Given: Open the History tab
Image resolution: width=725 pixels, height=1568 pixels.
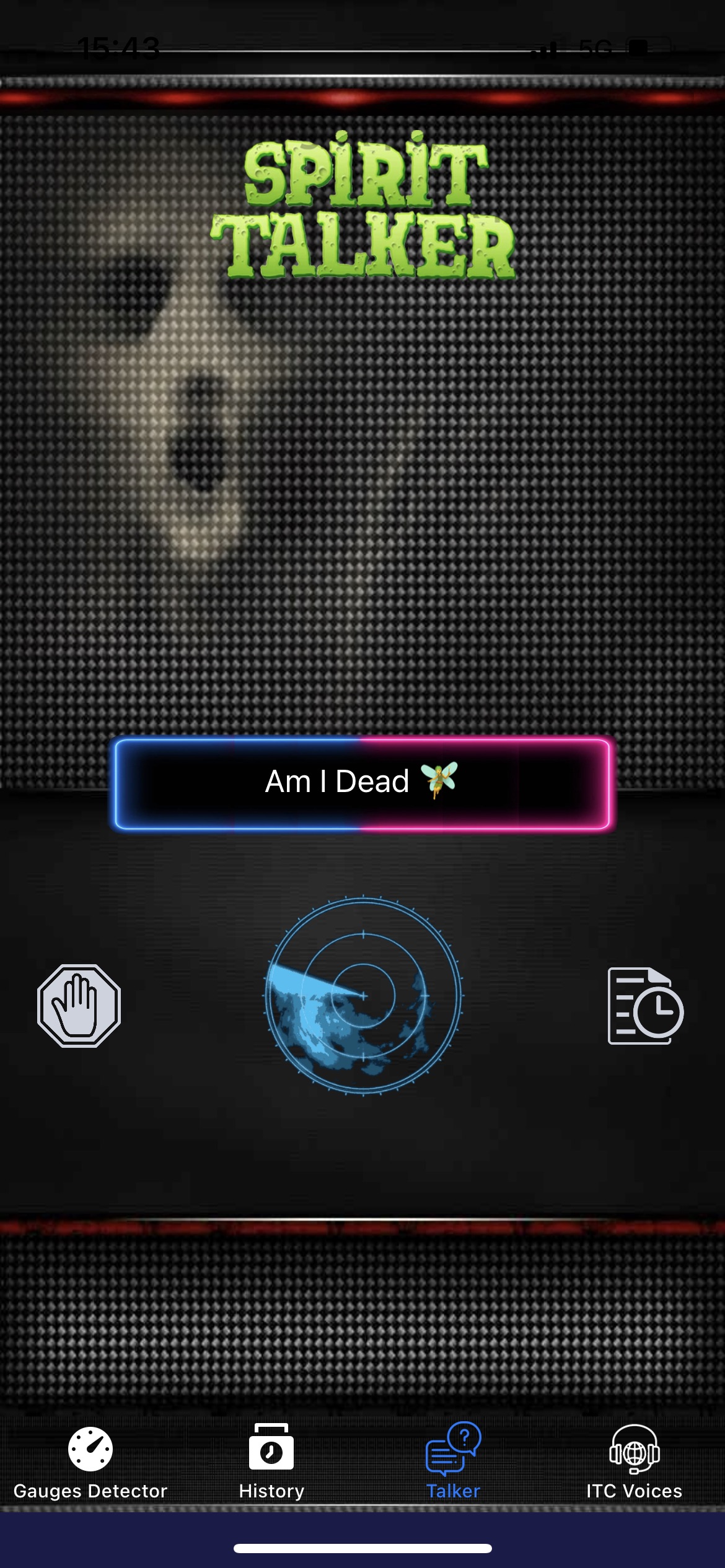Looking at the screenshot, I should (271, 1463).
